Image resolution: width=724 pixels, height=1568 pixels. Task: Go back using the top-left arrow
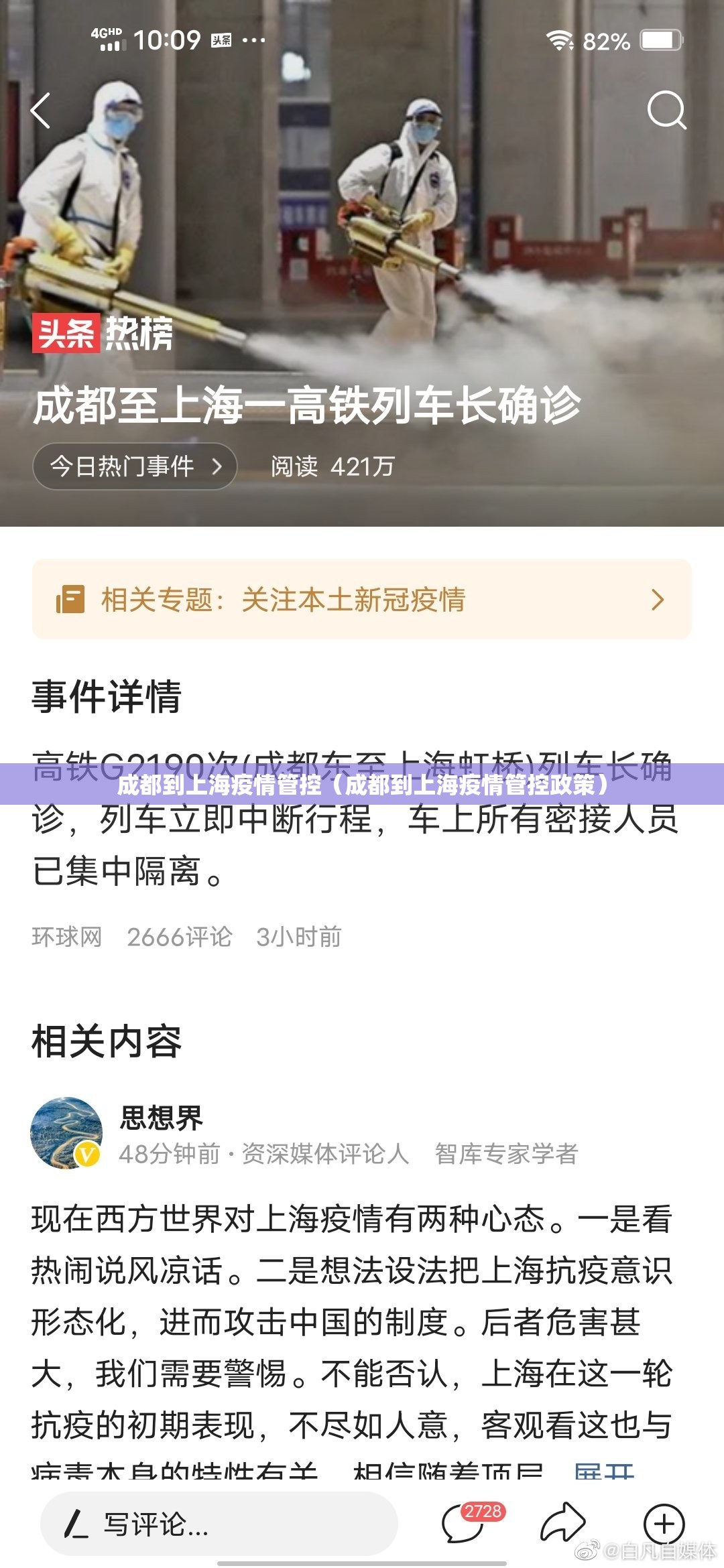pyautogui.click(x=42, y=111)
